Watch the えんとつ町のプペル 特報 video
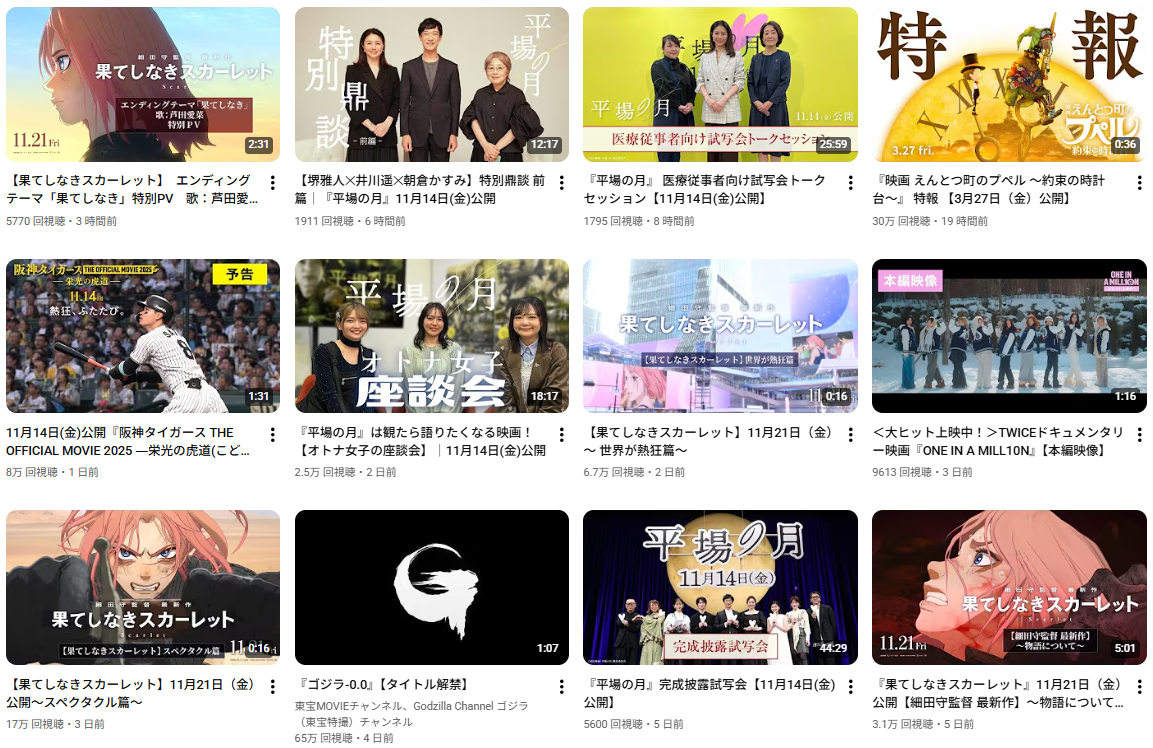 pos(1009,85)
